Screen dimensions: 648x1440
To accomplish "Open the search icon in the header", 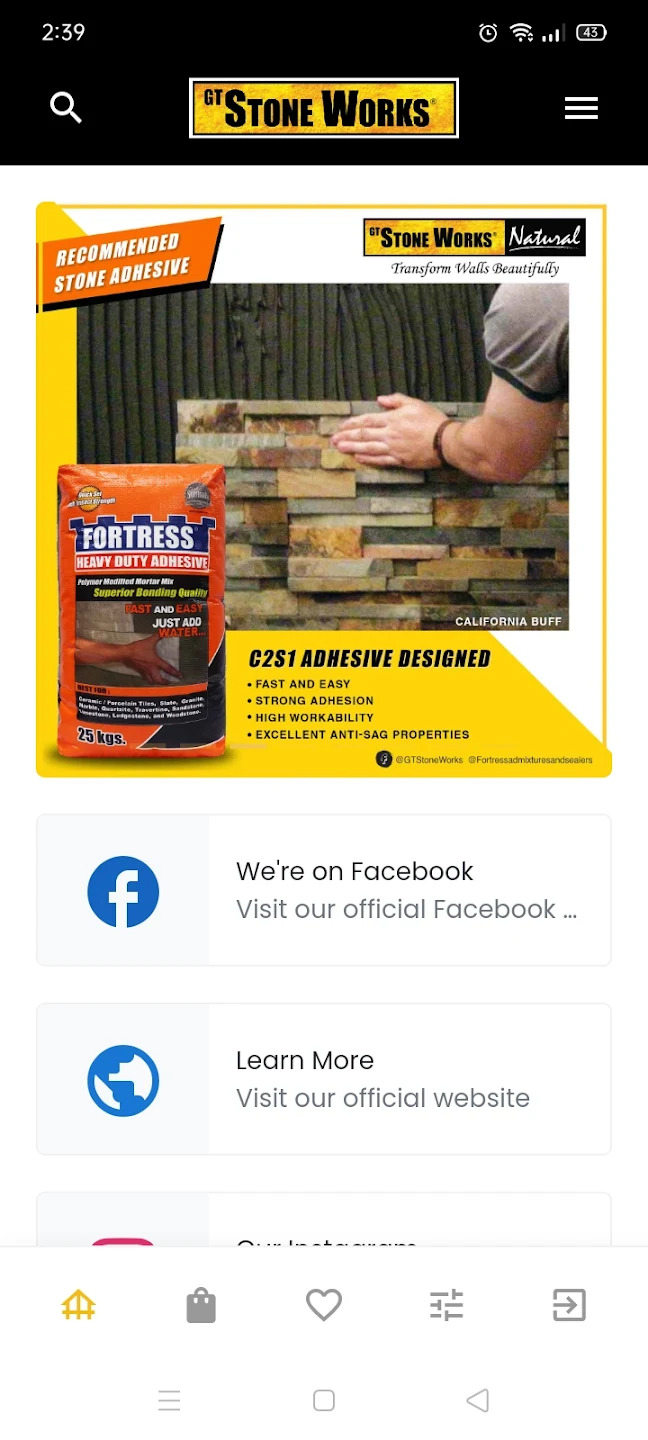I will [66, 107].
